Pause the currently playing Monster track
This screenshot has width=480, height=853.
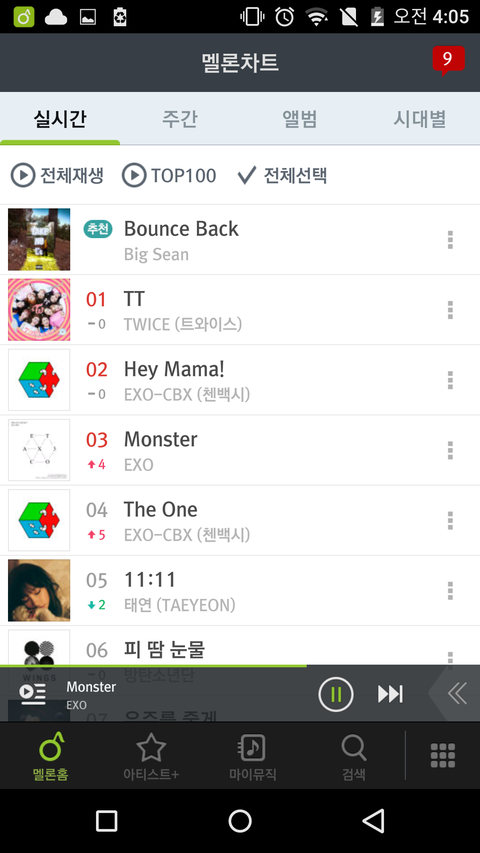click(x=336, y=694)
